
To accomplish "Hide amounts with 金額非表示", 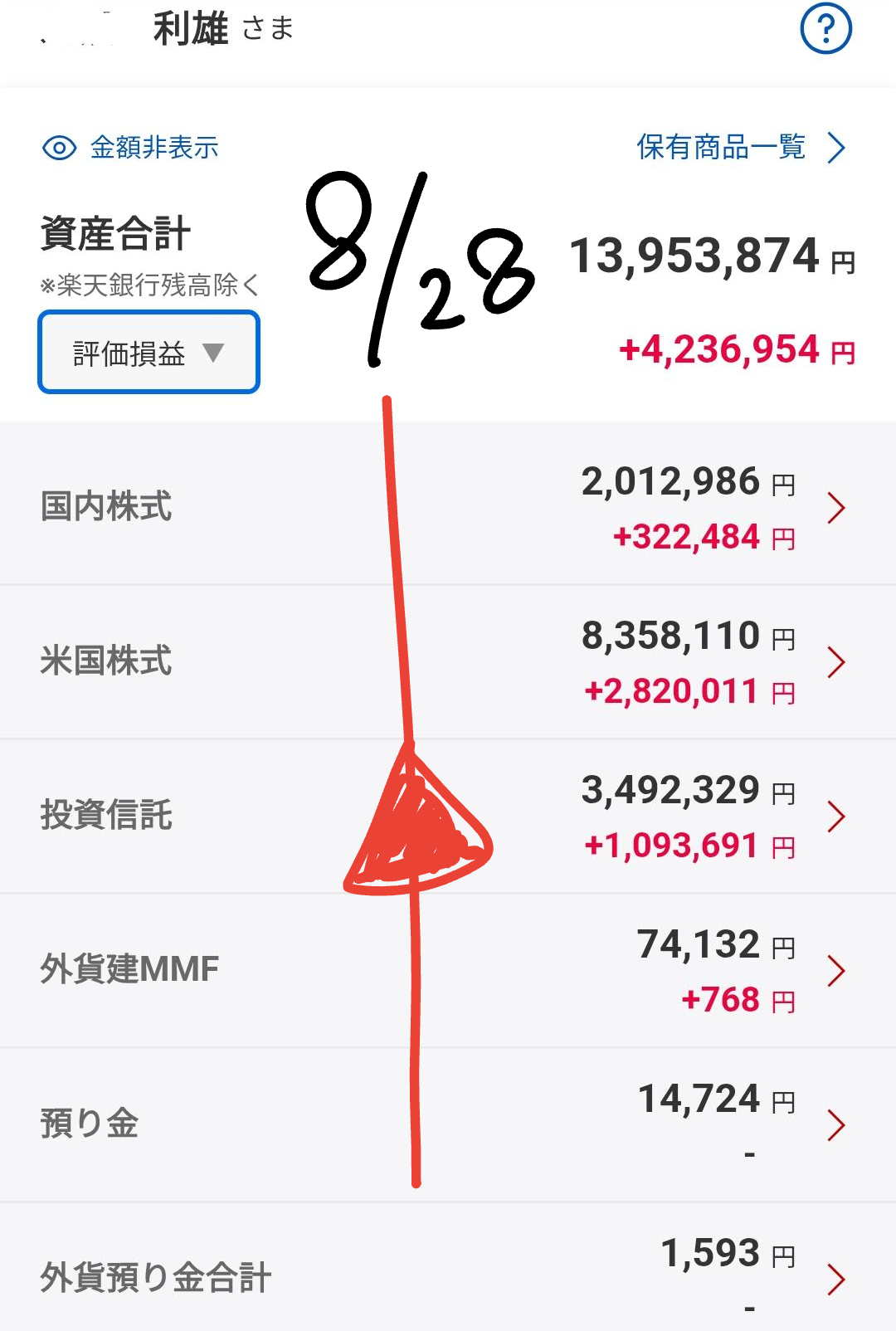I will coord(130,148).
